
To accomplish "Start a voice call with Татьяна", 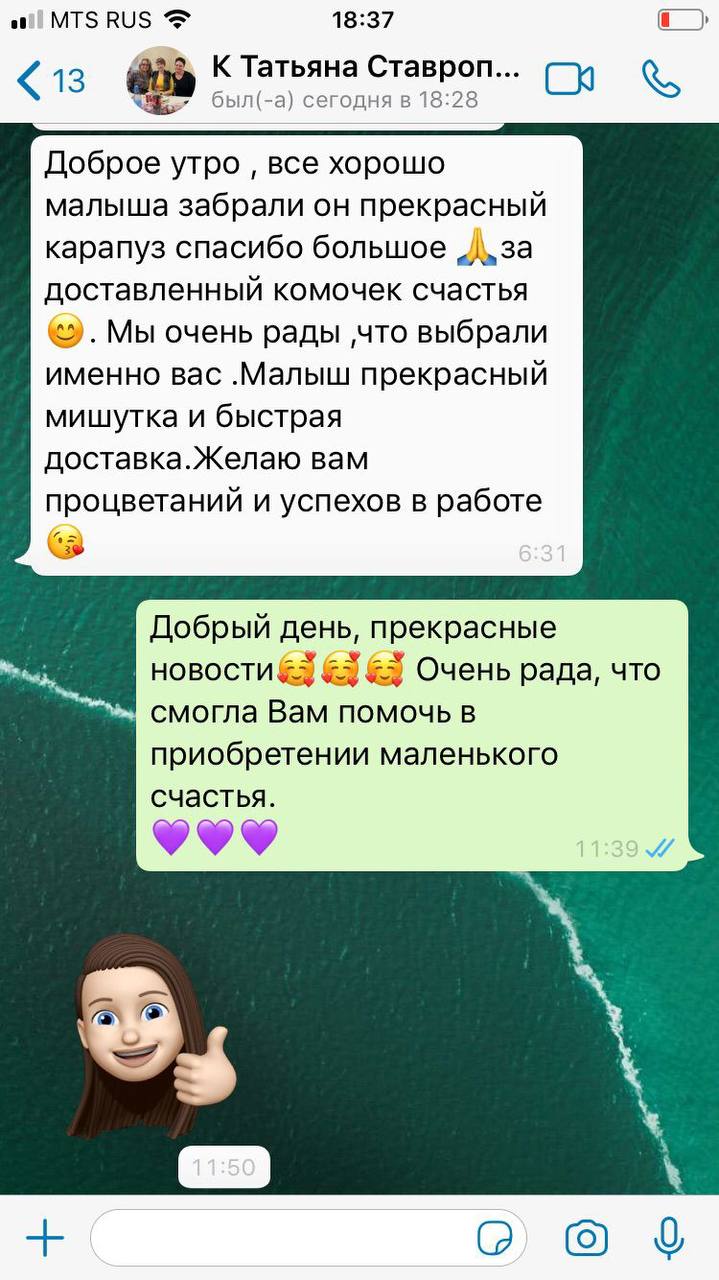I will (660, 80).
